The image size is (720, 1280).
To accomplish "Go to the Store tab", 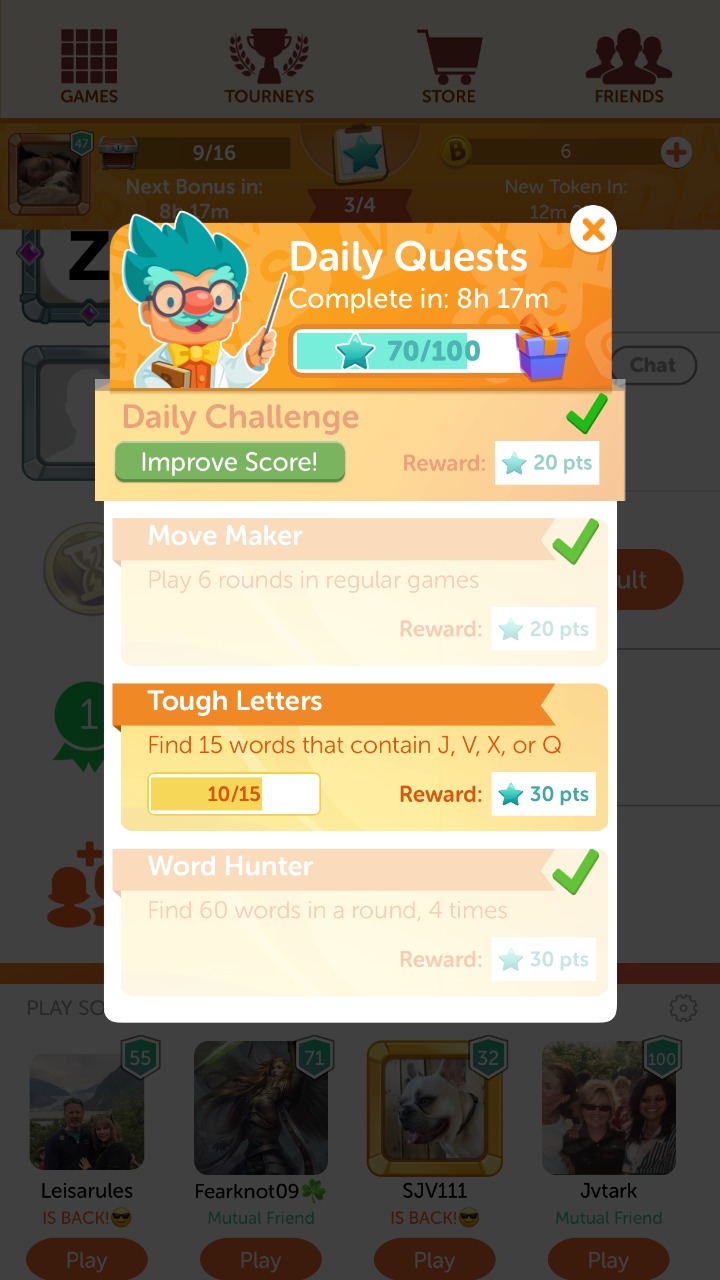I will point(449,66).
